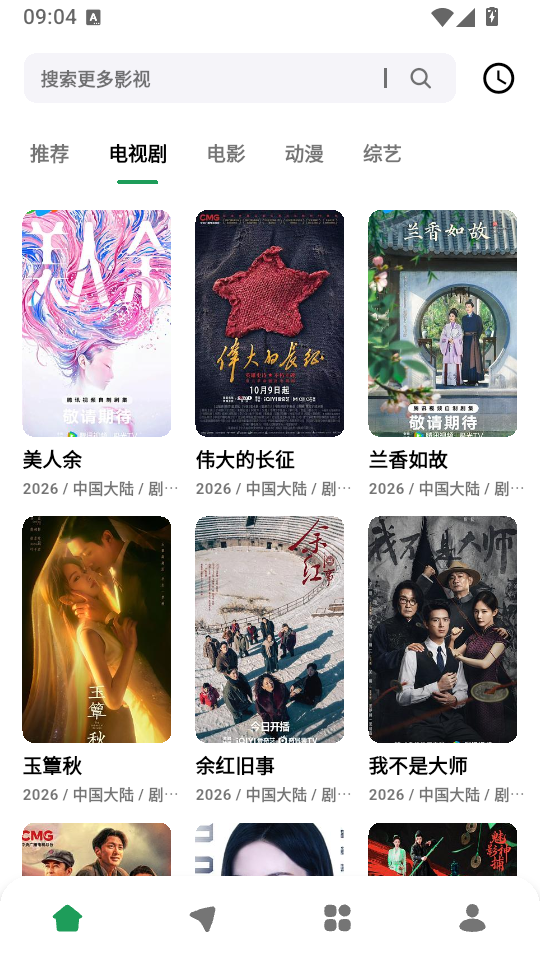Tap the magnifier search icon
This screenshot has height=960, width=540.
pyautogui.click(x=421, y=78)
